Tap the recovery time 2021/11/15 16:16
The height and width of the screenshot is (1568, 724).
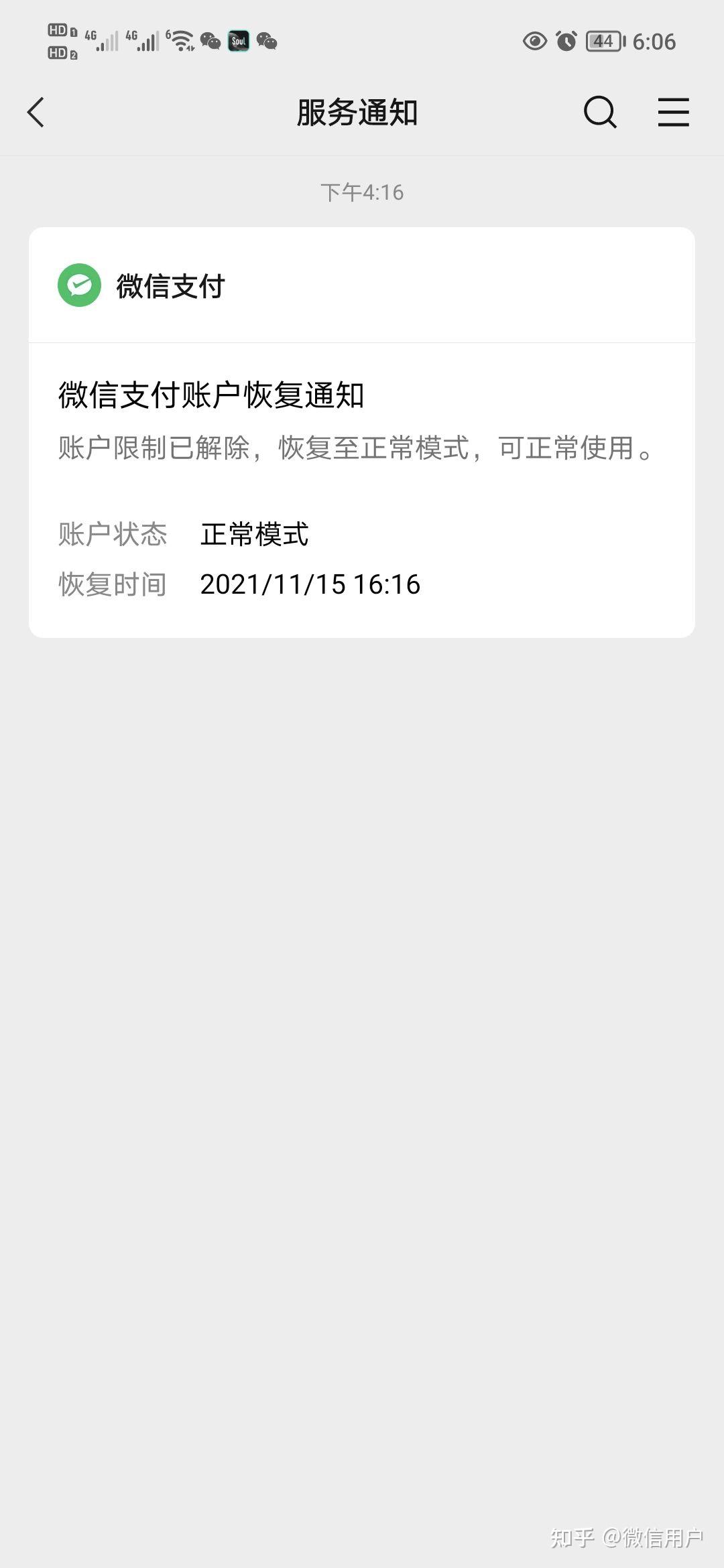click(x=310, y=584)
